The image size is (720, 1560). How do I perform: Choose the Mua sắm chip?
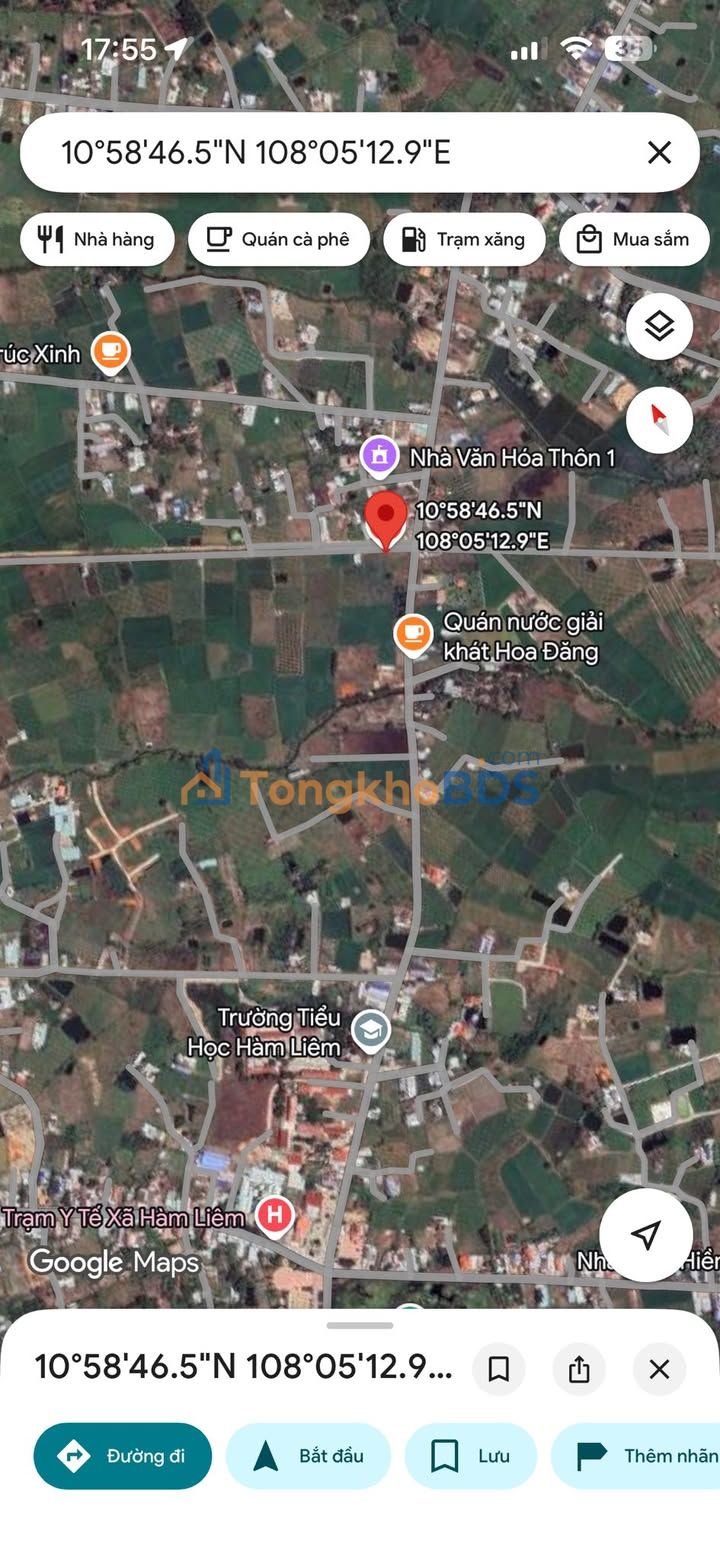pos(634,239)
